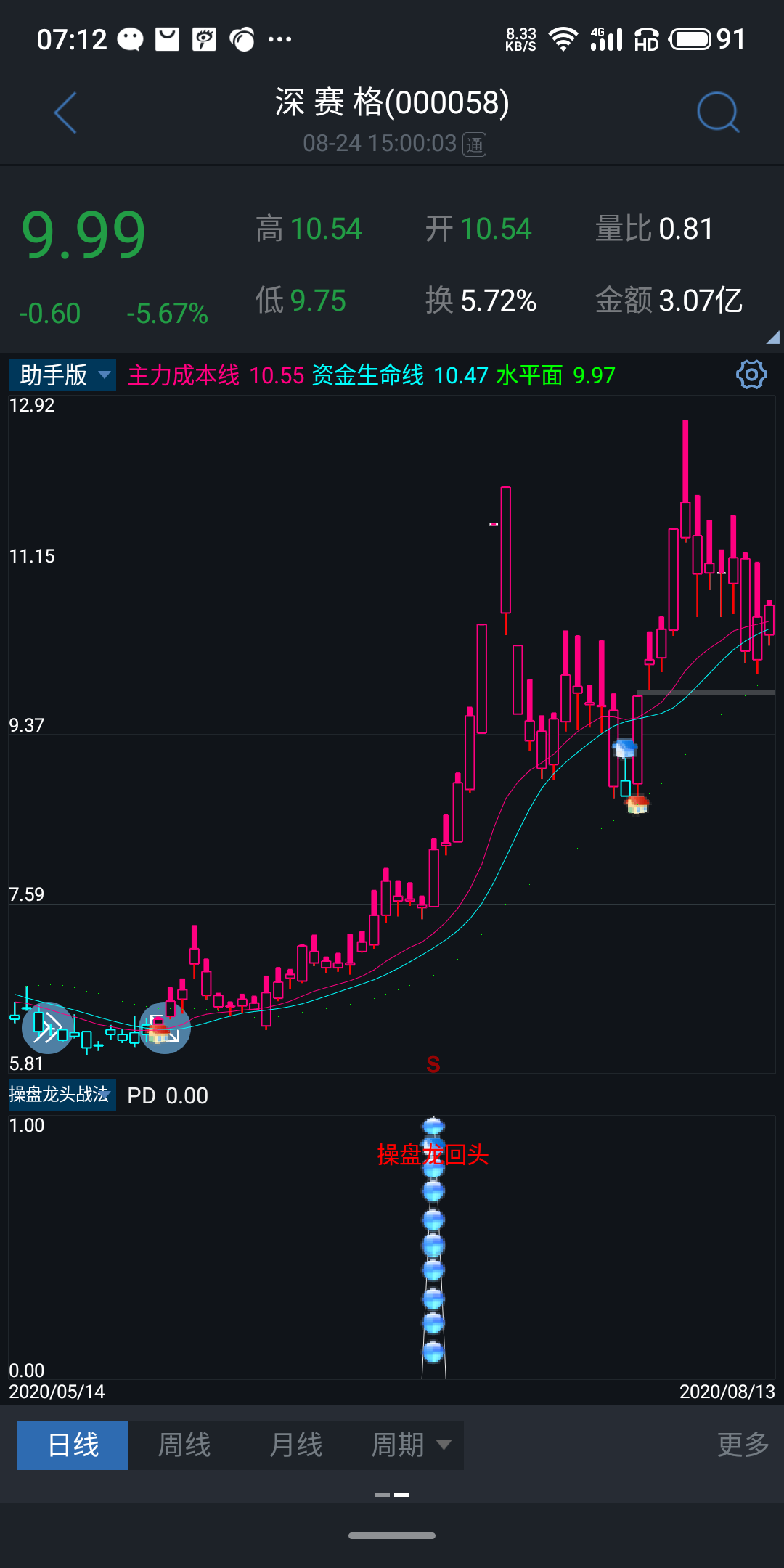Switch to the 周线 weekly chart
Screen dimensions: 784x1568
184,1445
